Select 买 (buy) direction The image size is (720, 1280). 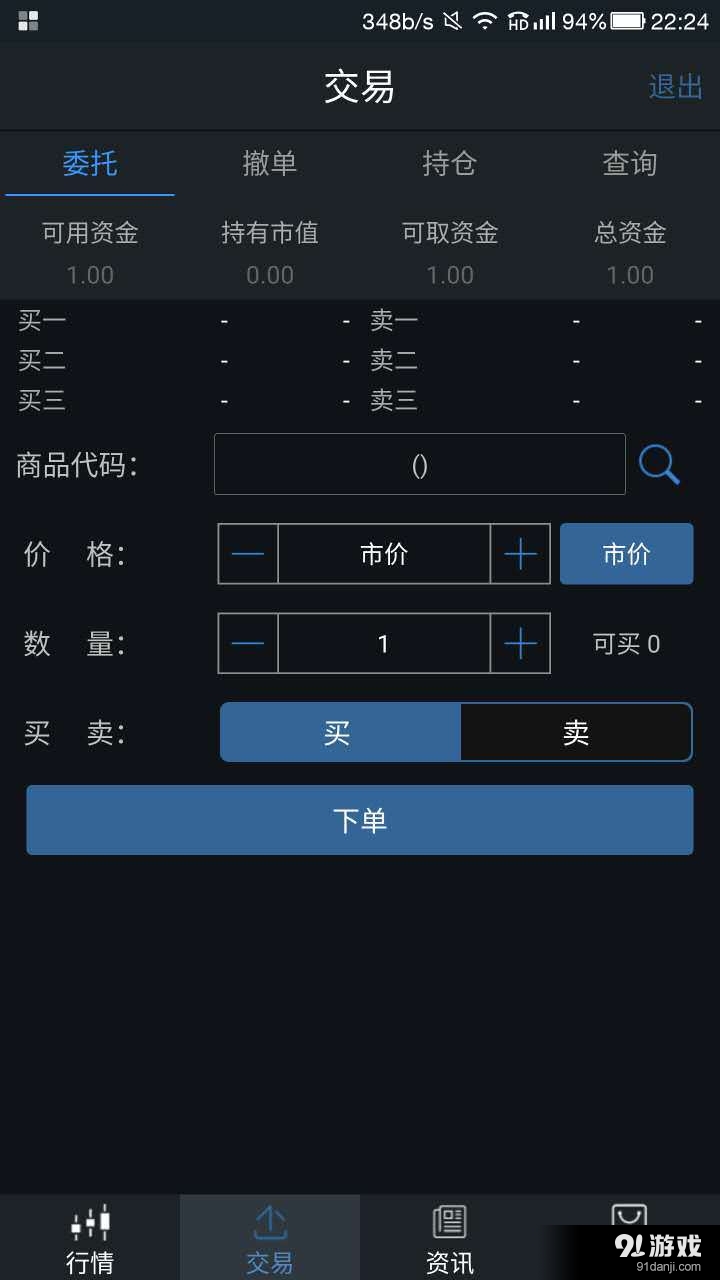(340, 732)
